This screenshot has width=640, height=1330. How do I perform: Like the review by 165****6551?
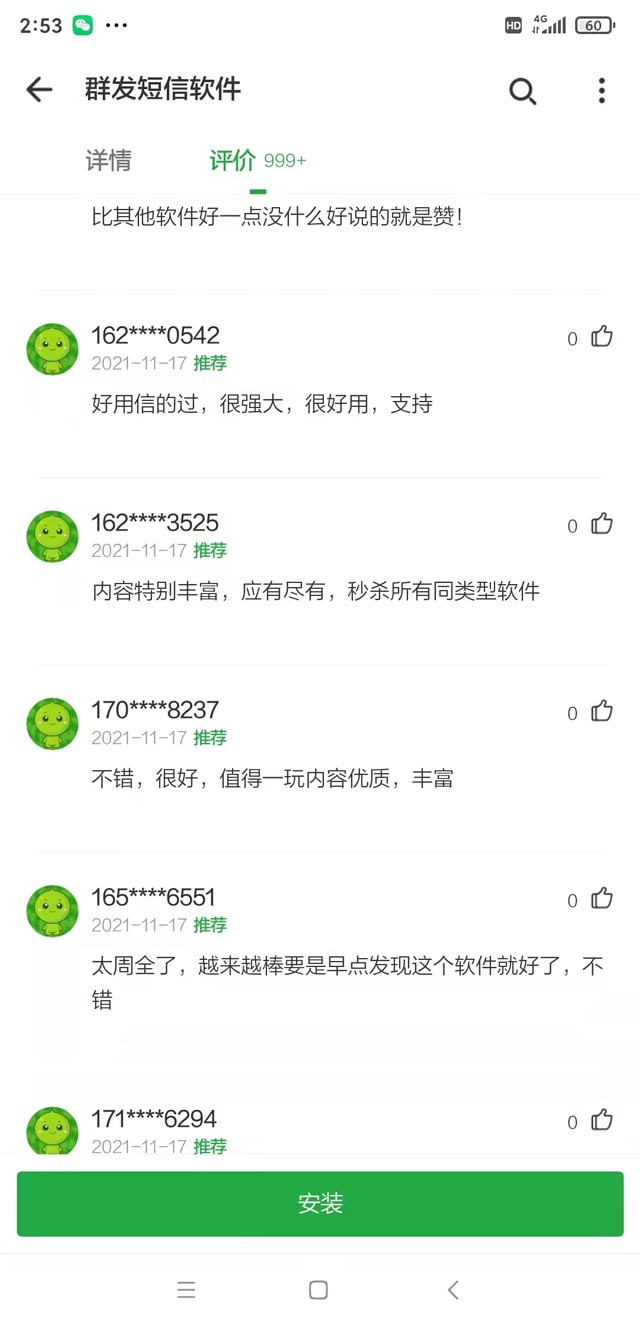[601, 898]
